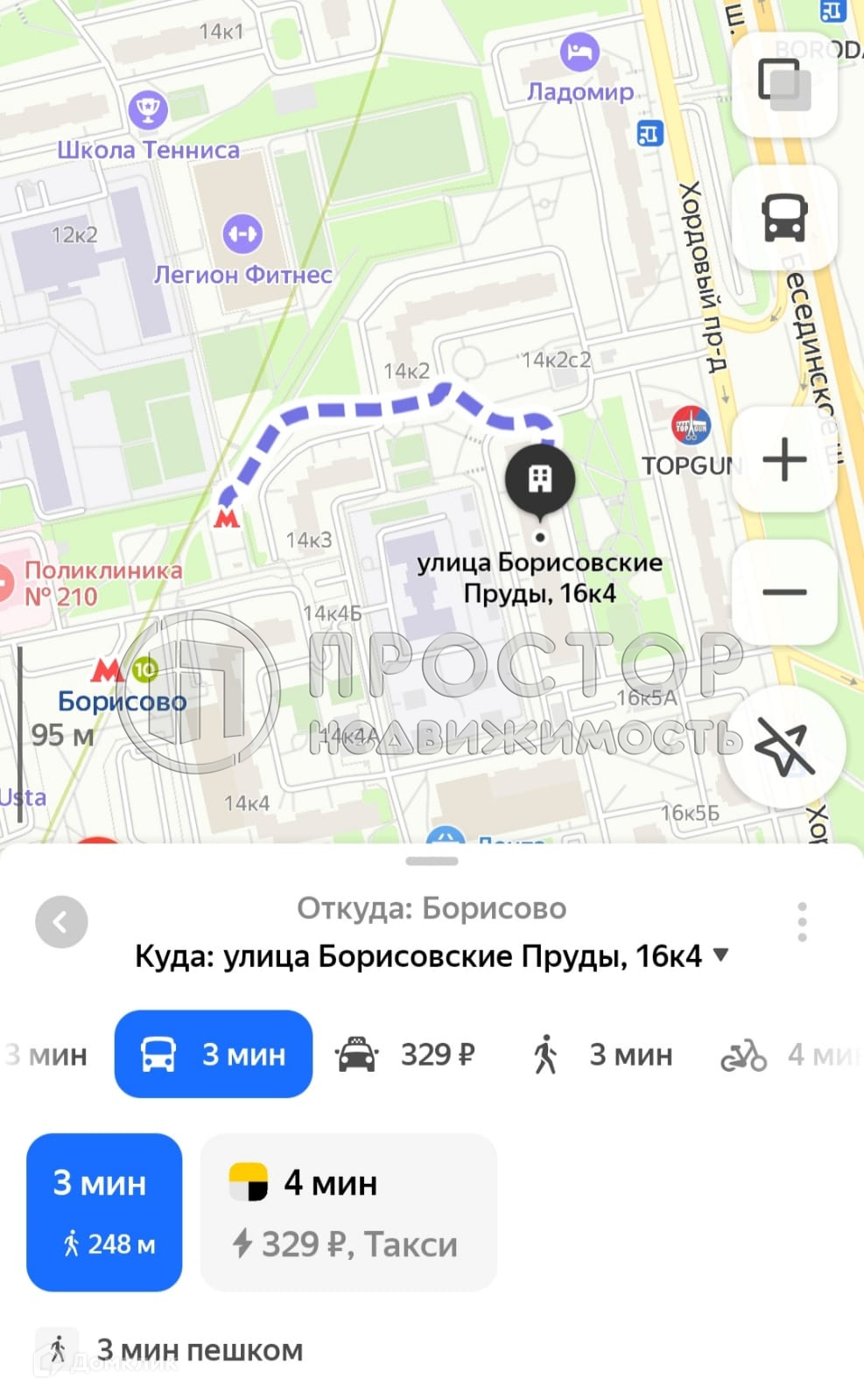Open Поликлиника № 210 on the map
Image resolution: width=864 pixels, height=1400 pixels.
coord(102,584)
